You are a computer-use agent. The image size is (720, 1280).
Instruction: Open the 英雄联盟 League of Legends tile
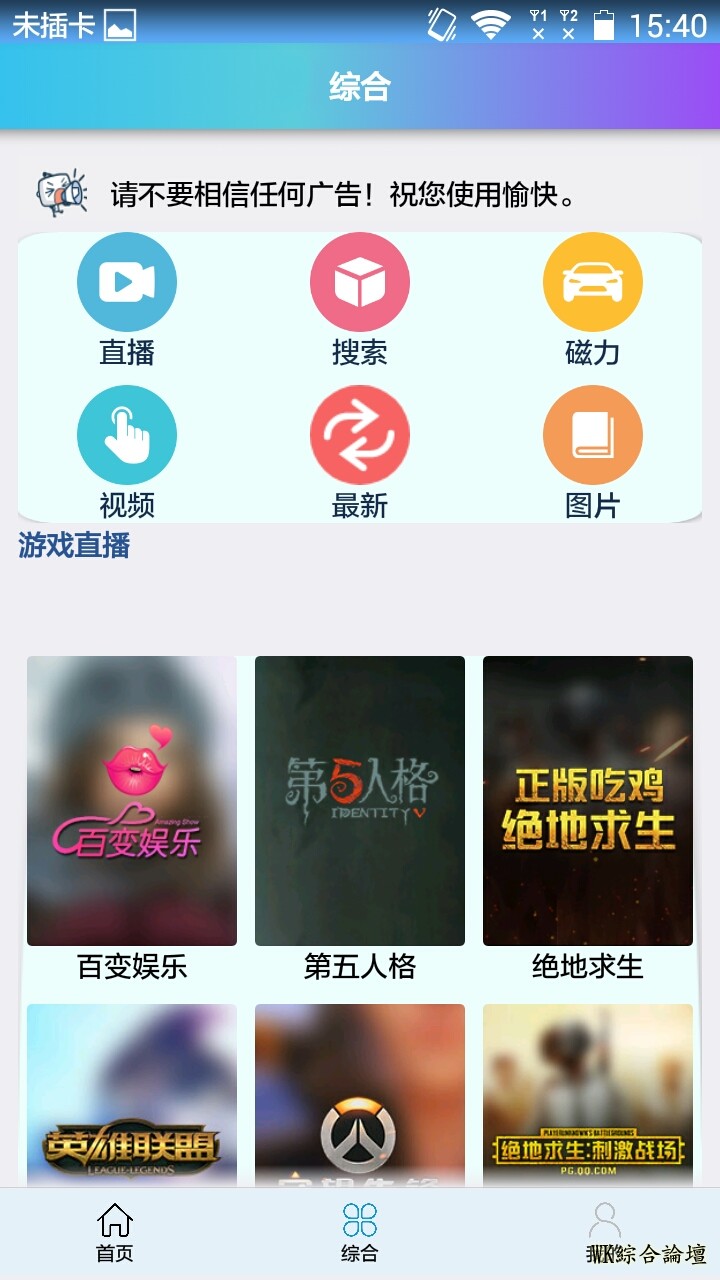[x=132, y=1095]
